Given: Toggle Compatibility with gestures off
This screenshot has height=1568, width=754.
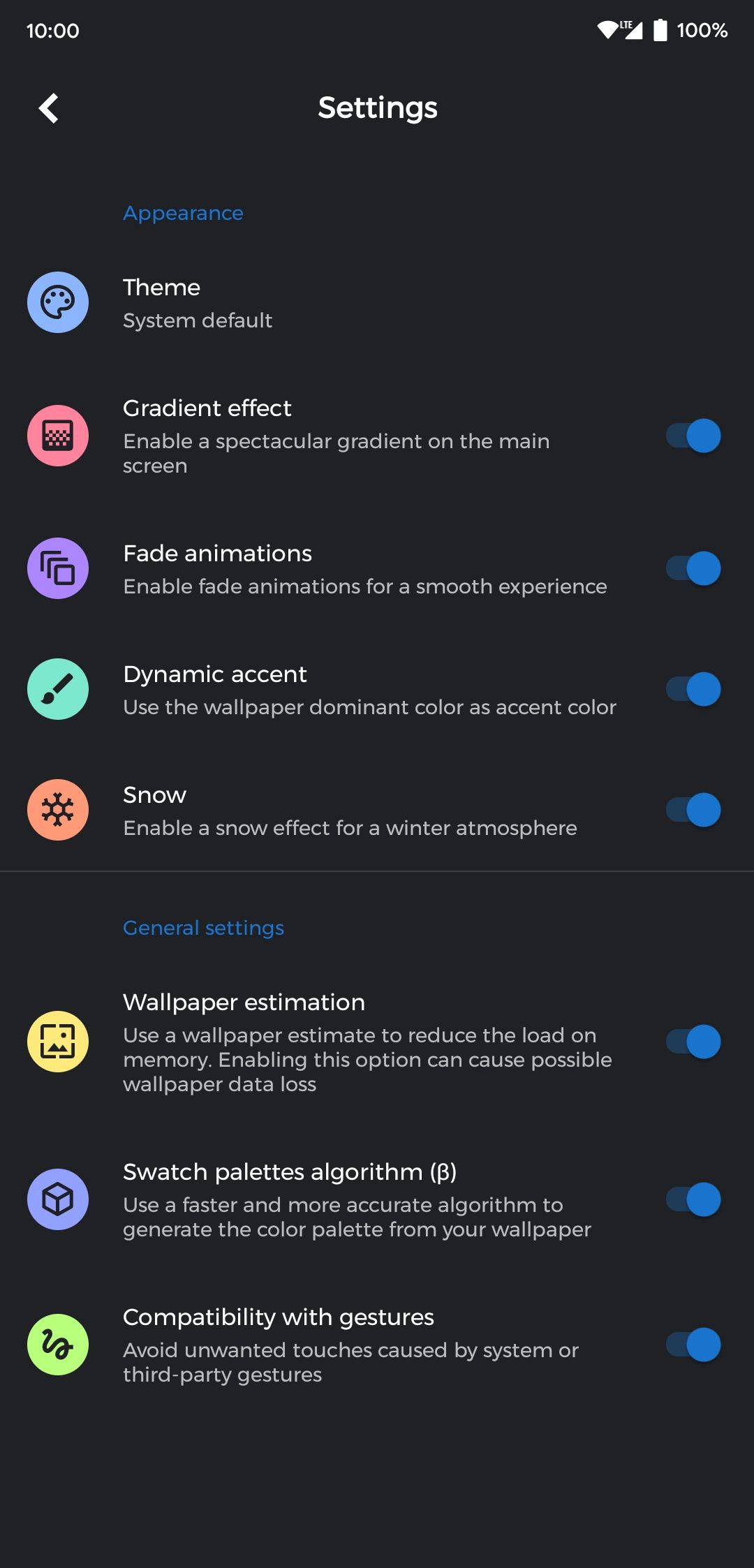Looking at the screenshot, I should coord(693,1345).
